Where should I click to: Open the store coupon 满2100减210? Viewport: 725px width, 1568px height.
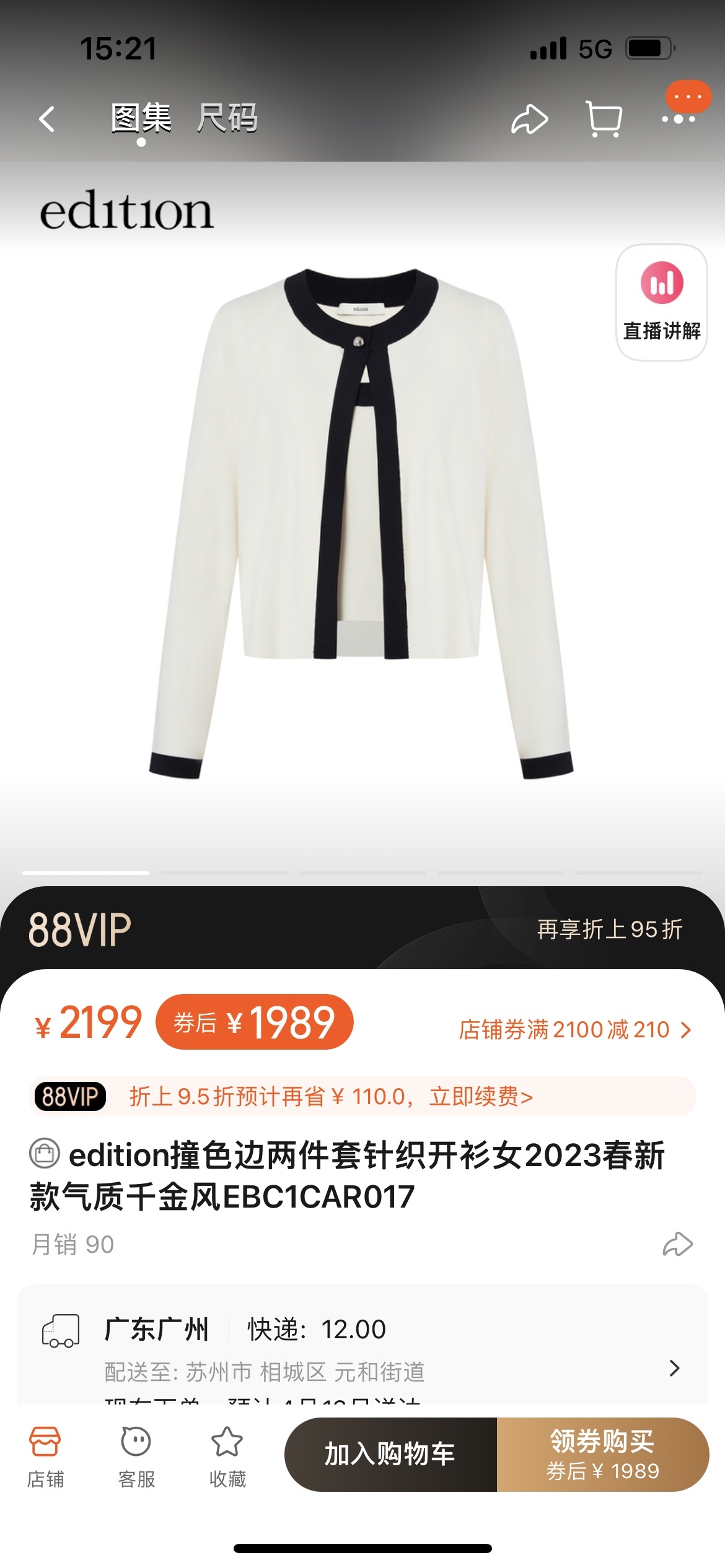[574, 1030]
